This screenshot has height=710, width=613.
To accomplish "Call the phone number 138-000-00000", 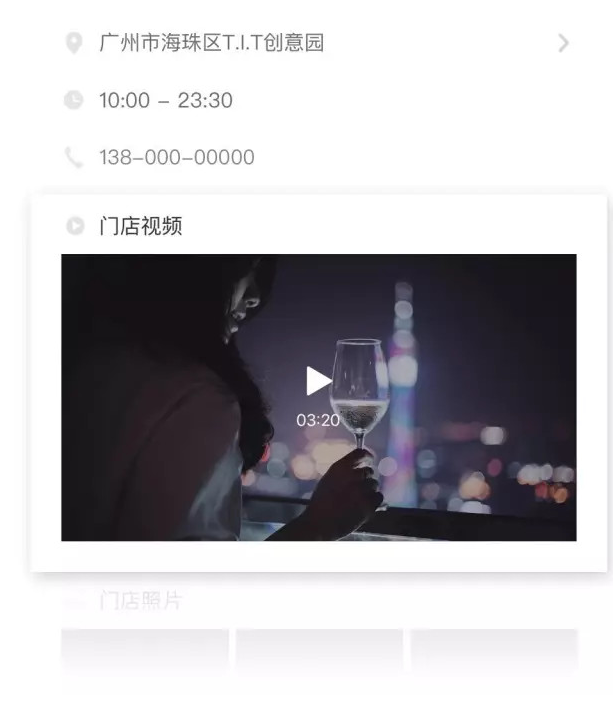I will click(x=176, y=157).
